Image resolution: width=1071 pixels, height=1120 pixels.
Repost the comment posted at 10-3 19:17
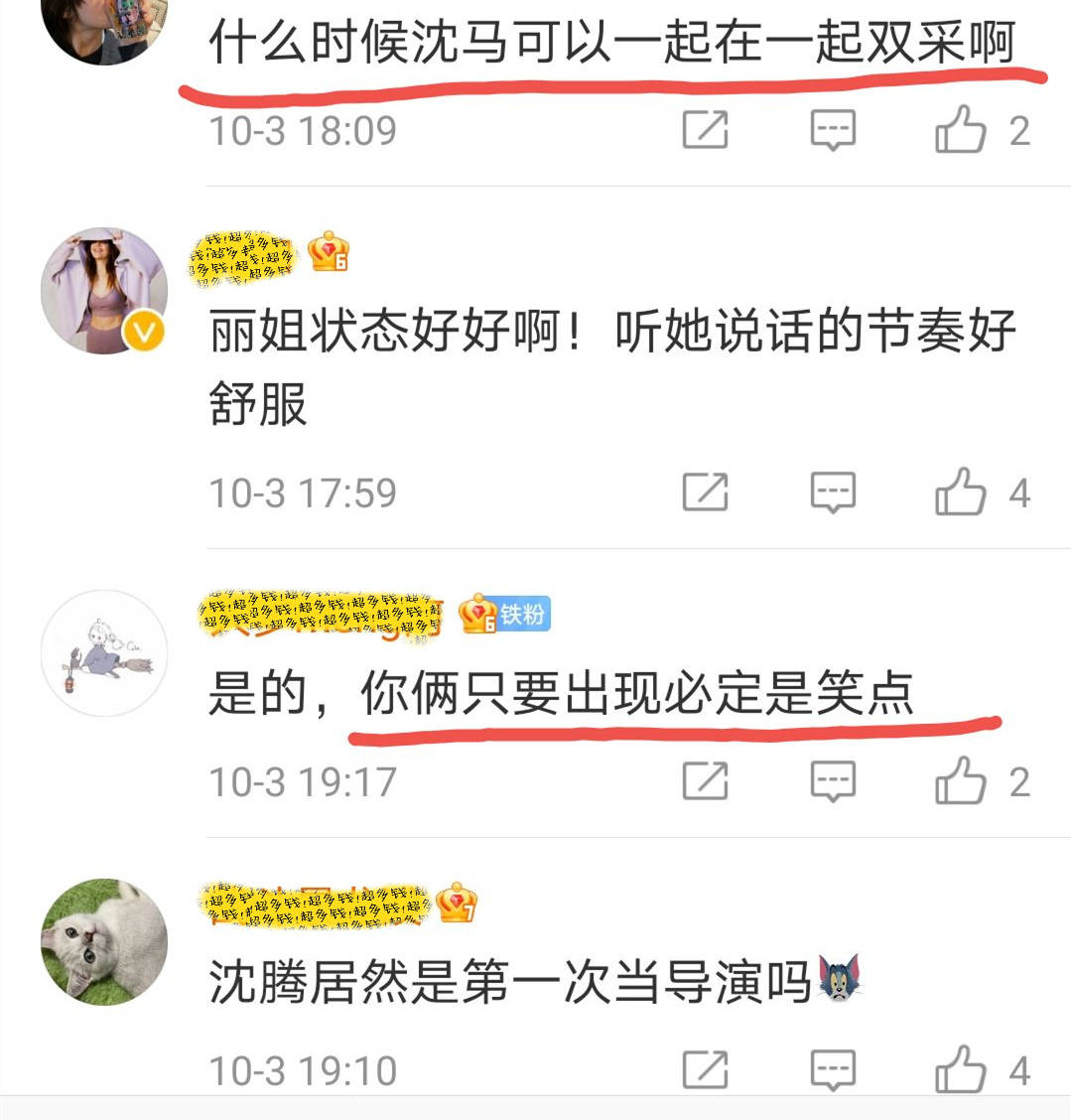705,781
